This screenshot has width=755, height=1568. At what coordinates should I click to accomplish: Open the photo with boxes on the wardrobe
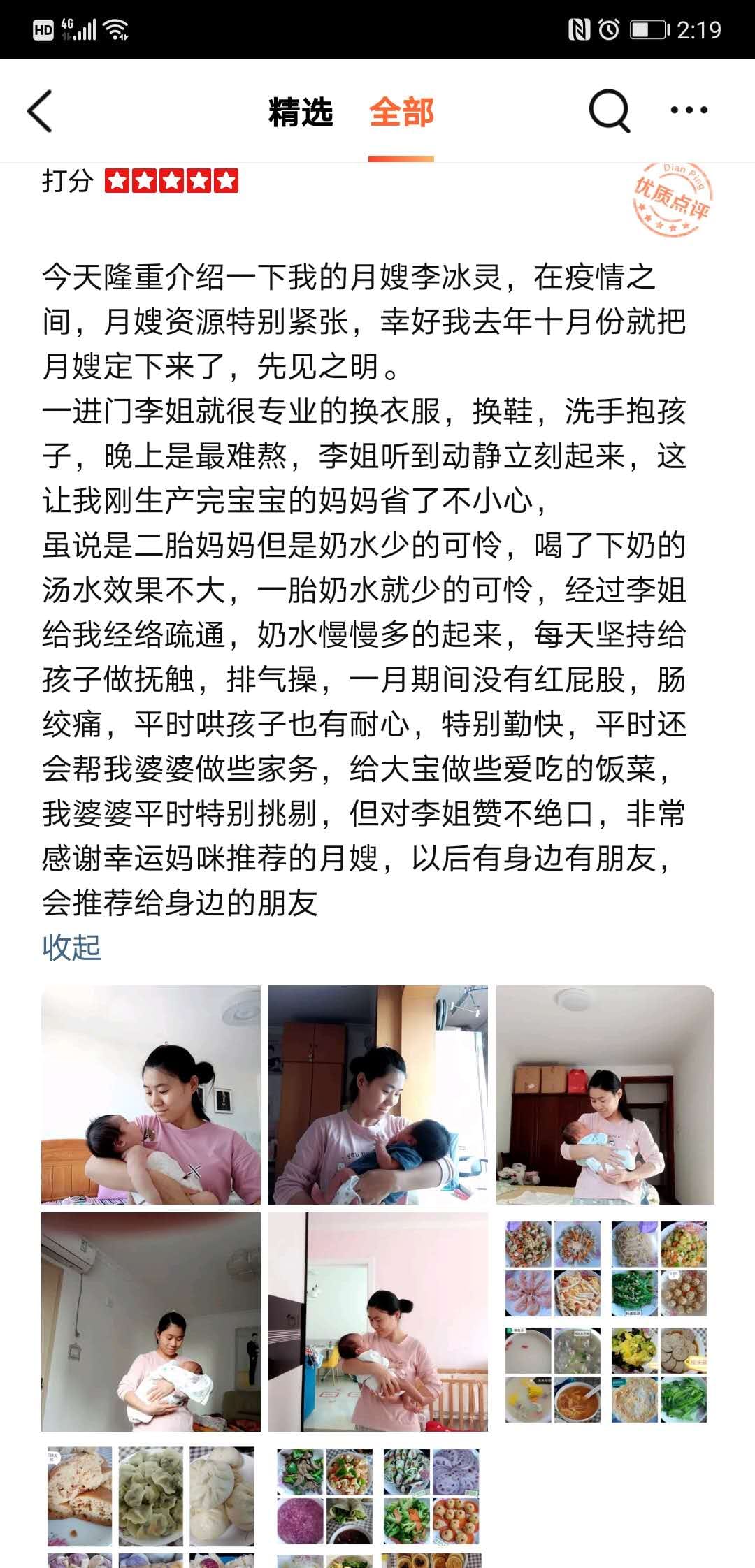(x=605, y=1094)
